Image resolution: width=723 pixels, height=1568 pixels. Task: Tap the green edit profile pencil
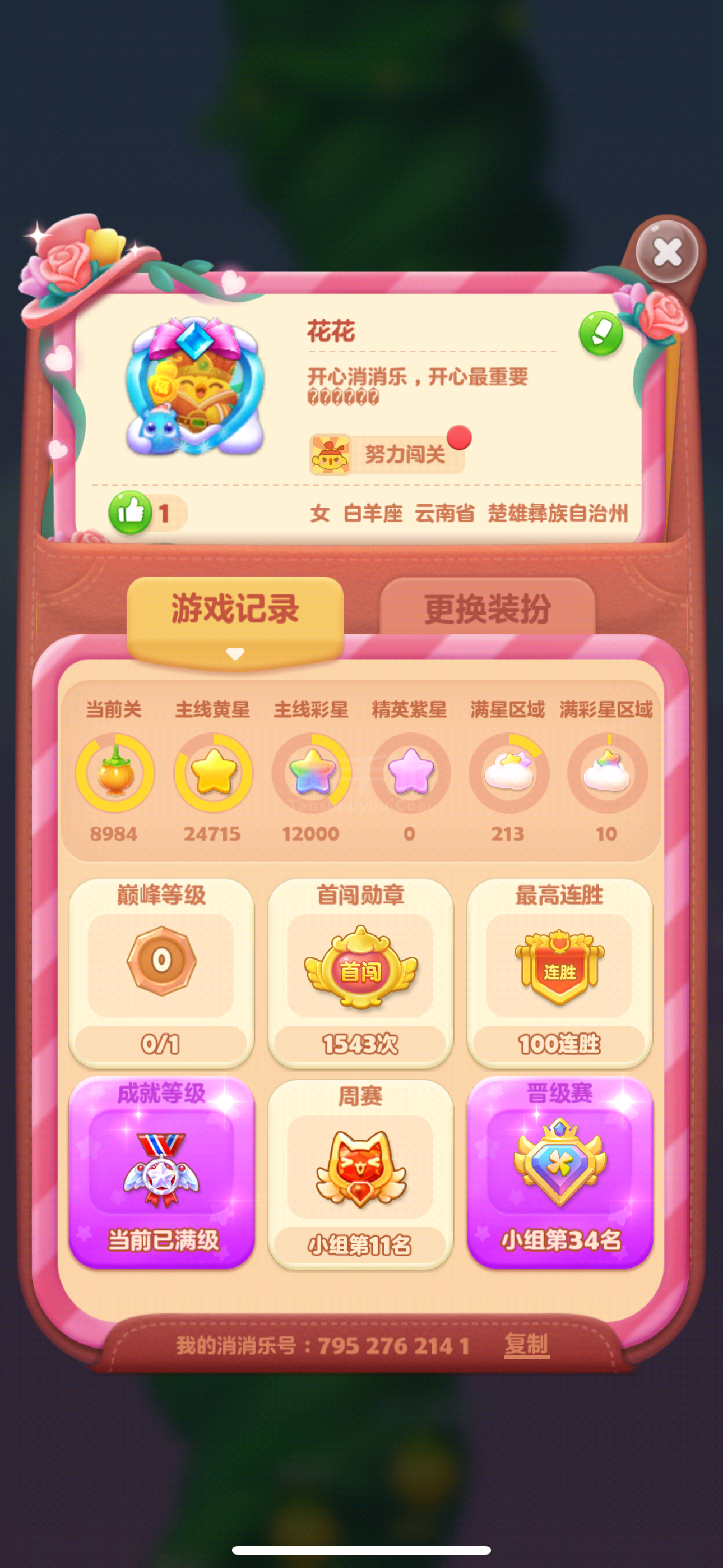[600, 334]
